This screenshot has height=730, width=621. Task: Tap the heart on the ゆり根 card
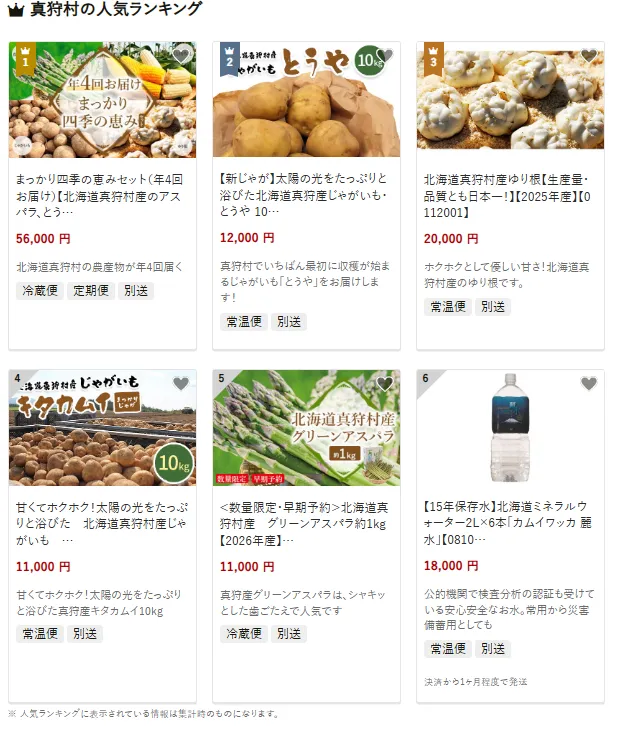point(589,56)
